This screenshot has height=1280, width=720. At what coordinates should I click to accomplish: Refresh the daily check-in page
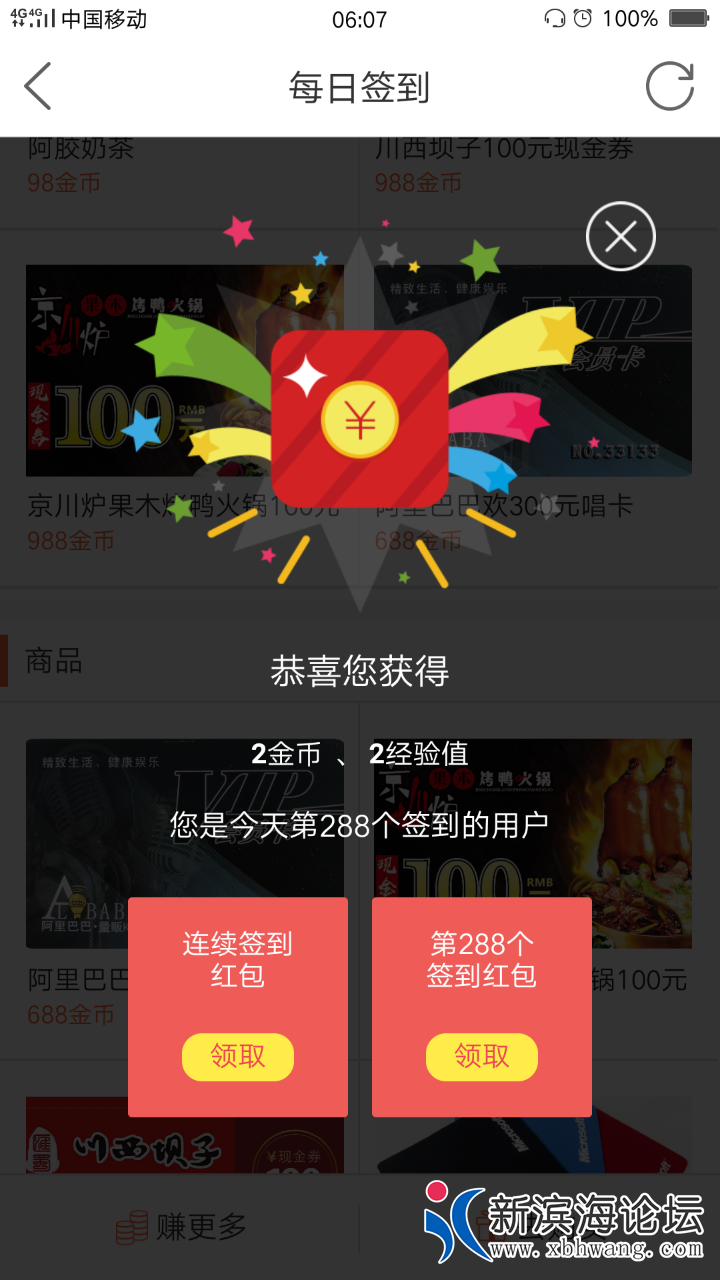click(669, 87)
